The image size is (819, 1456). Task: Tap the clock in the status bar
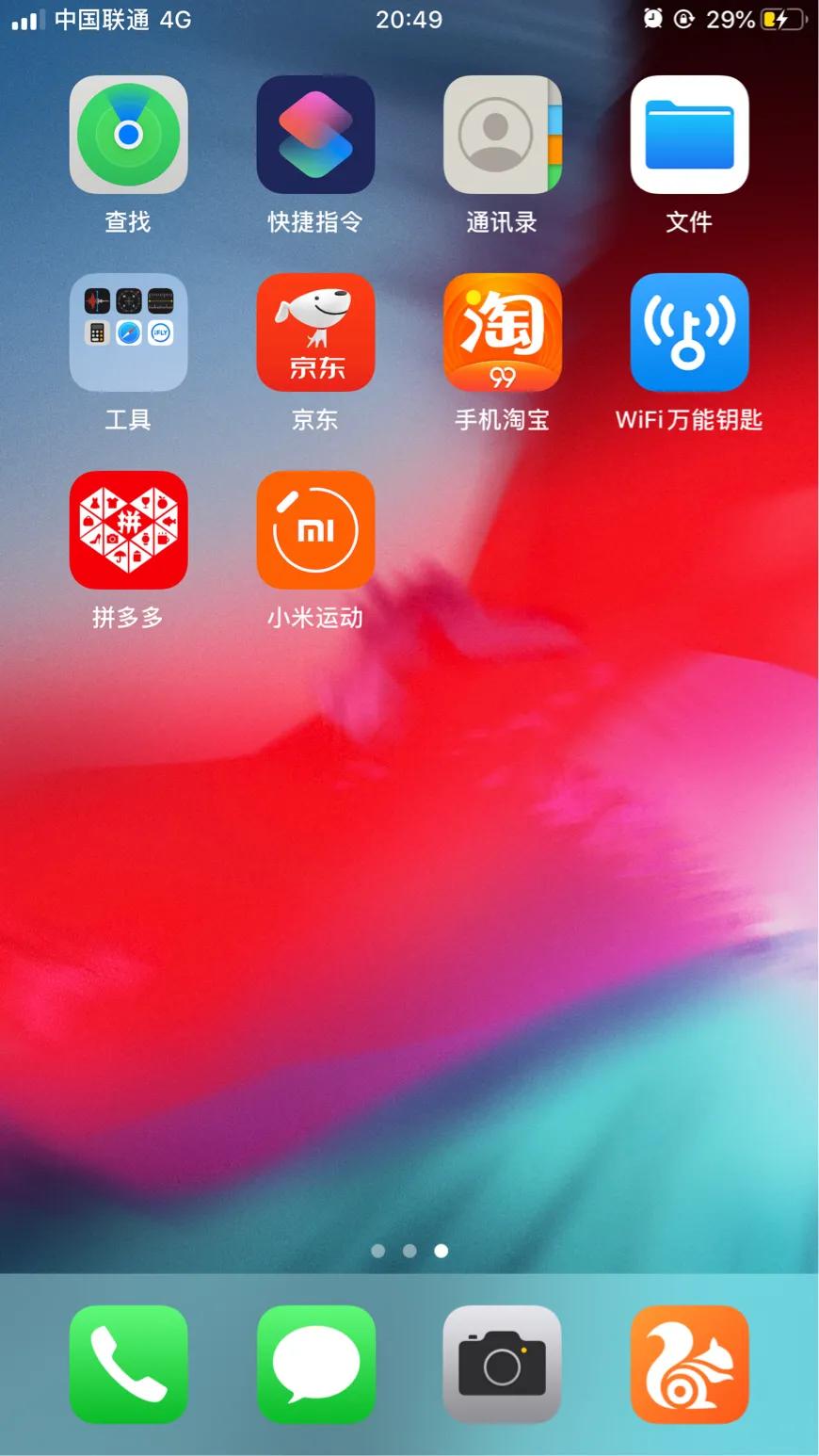tap(409, 19)
